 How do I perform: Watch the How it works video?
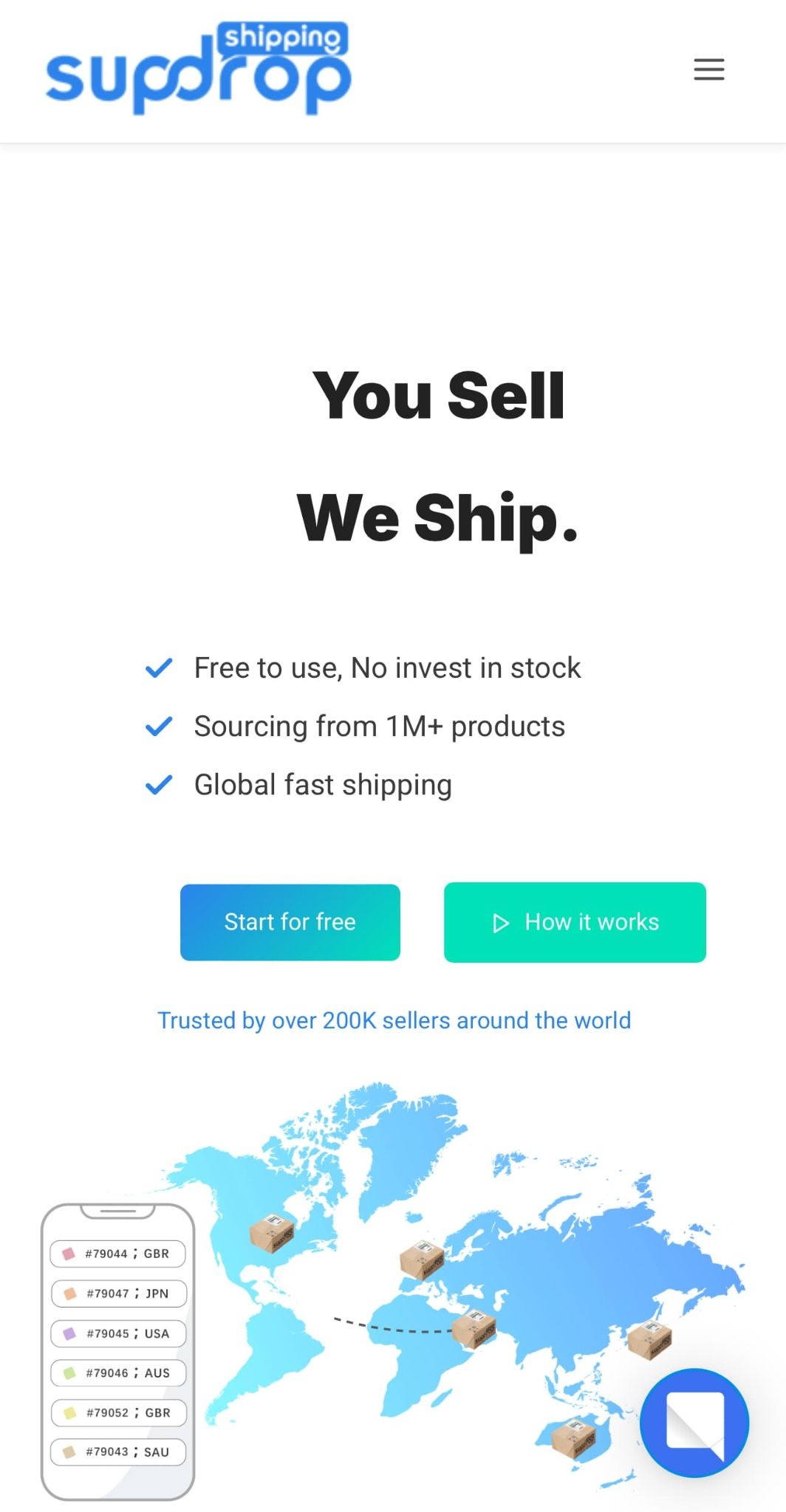click(575, 922)
